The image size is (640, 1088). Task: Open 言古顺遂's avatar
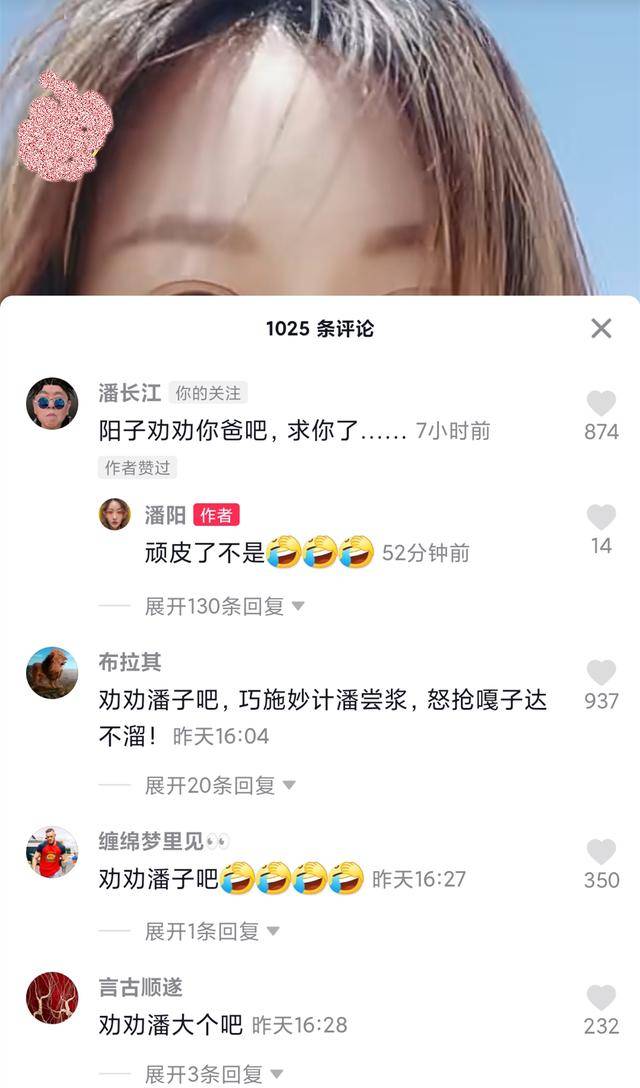(x=52, y=998)
